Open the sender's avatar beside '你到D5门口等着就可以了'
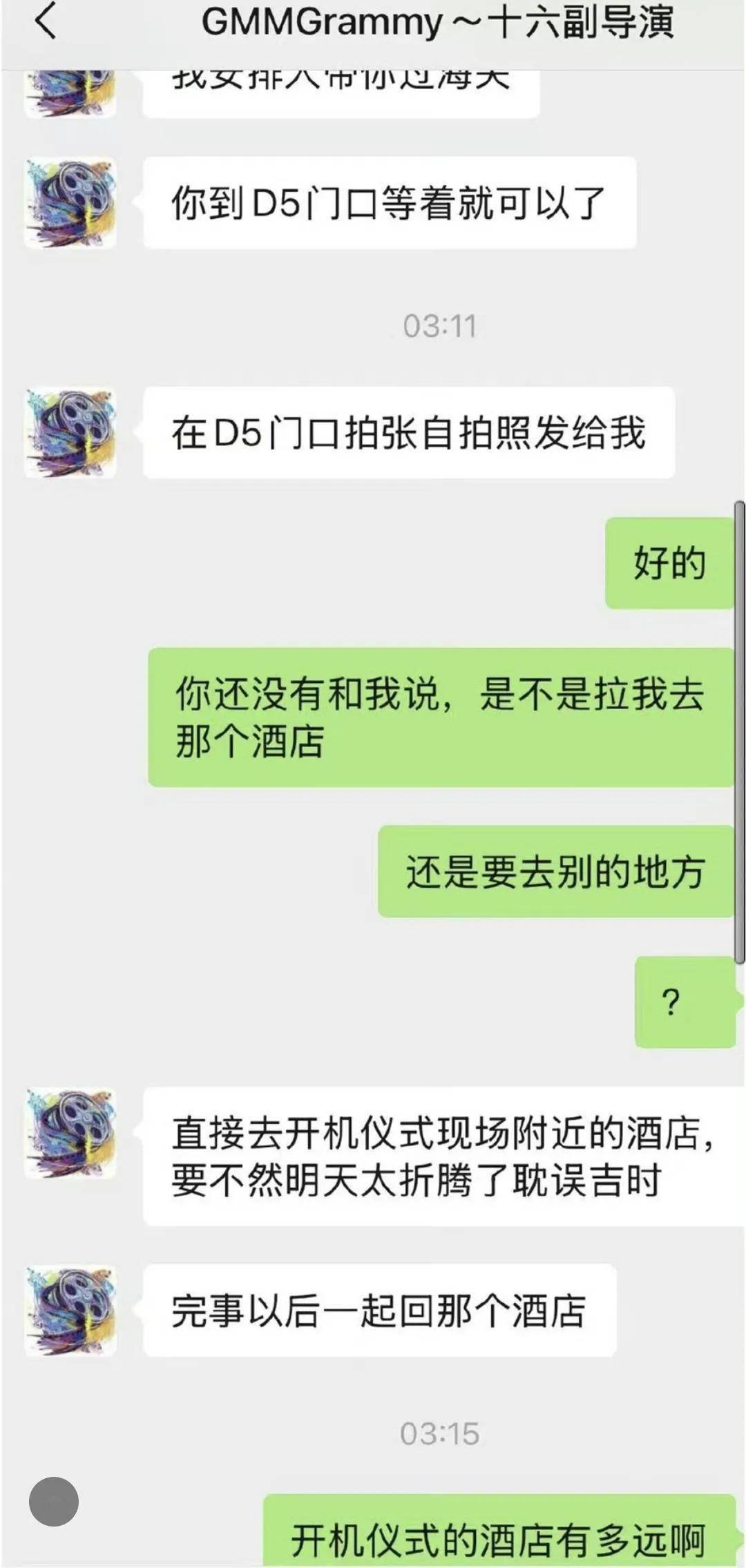The width and height of the screenshot is (746, 1568). coord(70,203)
